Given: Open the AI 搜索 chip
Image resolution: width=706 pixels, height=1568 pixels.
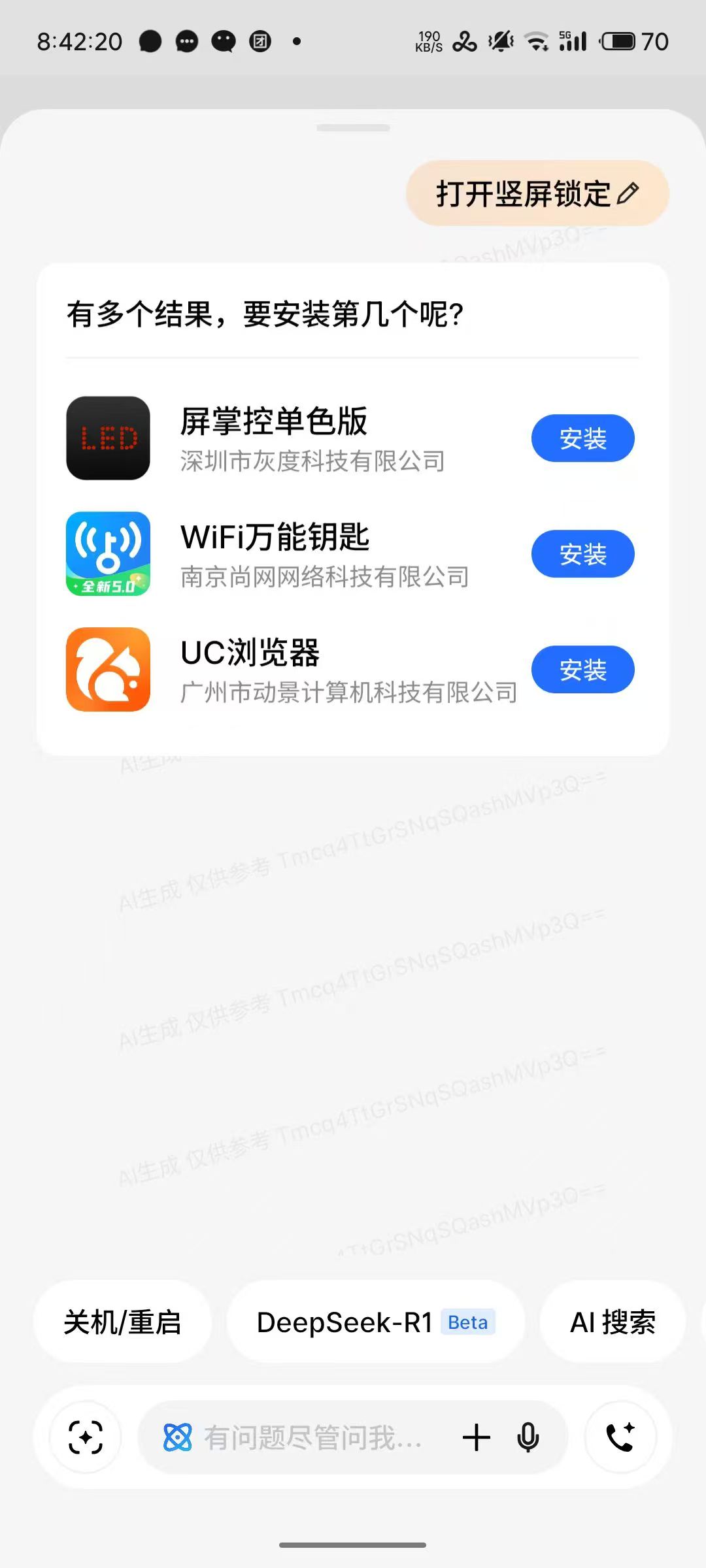Looking at the screenshot, I should coord(613,1322).
